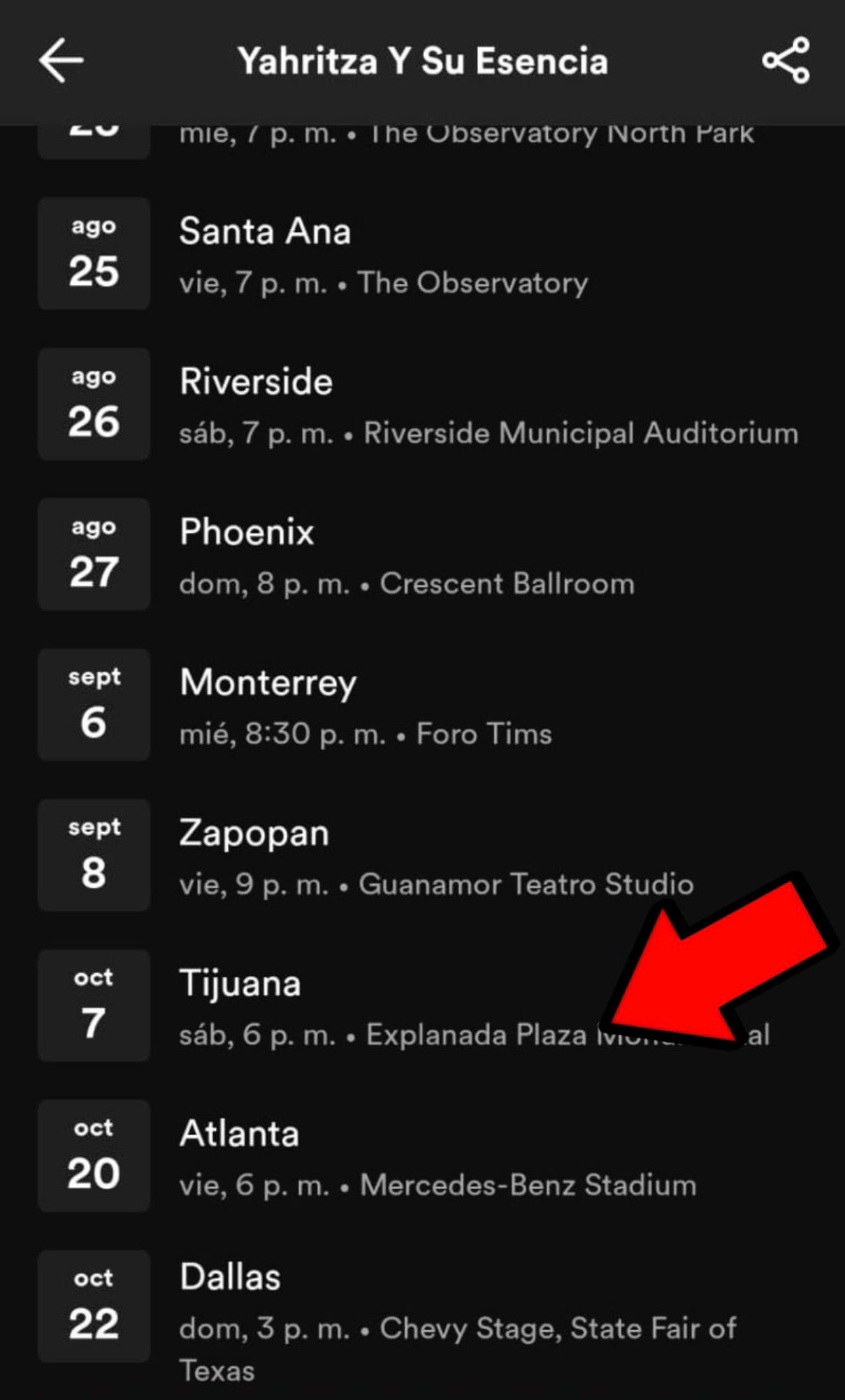Go back using the top-left arrow
The width and height of the screenshot is (845, 1400).
click(62, 61)
